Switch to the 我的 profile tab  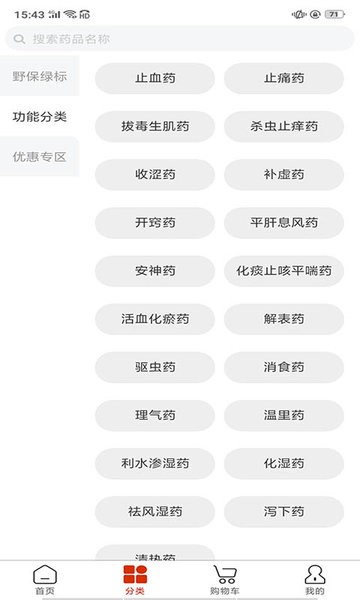315,580
